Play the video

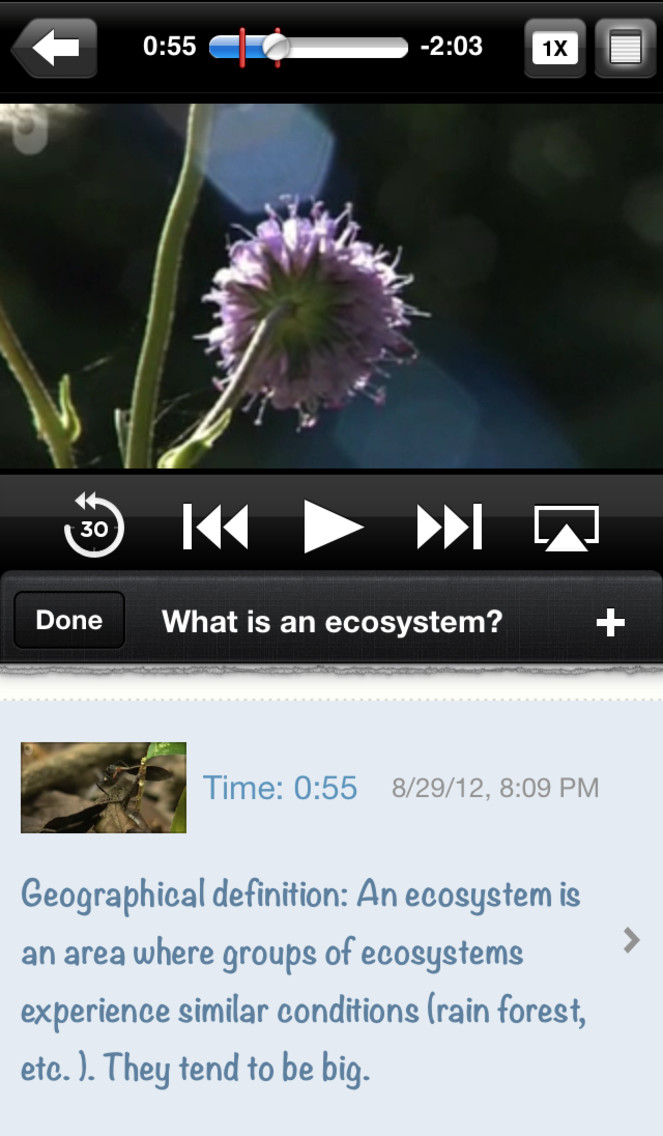click(x=332, y=527)
